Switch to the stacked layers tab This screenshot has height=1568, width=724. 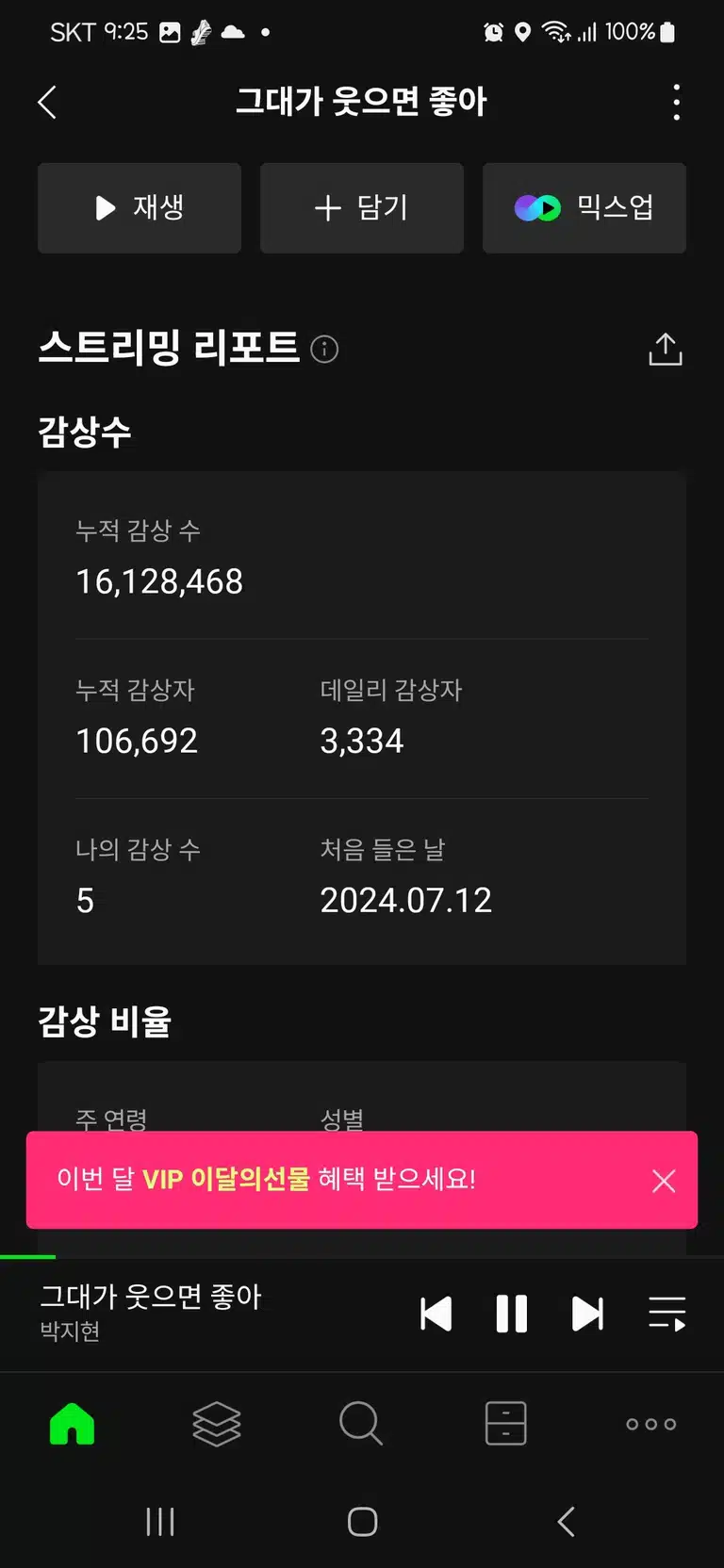[217, 1424]
